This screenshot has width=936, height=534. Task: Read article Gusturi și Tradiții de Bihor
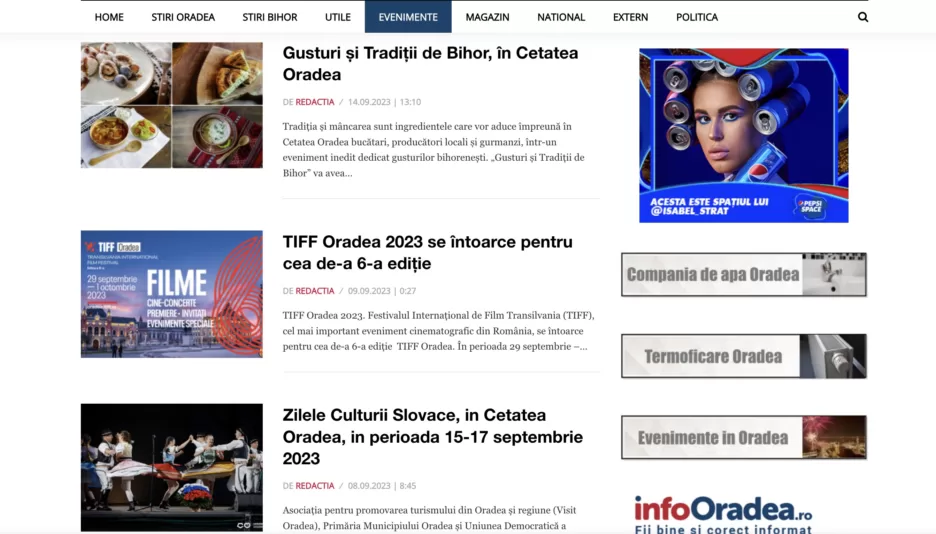pyautogui.click(x=430, y=63)
